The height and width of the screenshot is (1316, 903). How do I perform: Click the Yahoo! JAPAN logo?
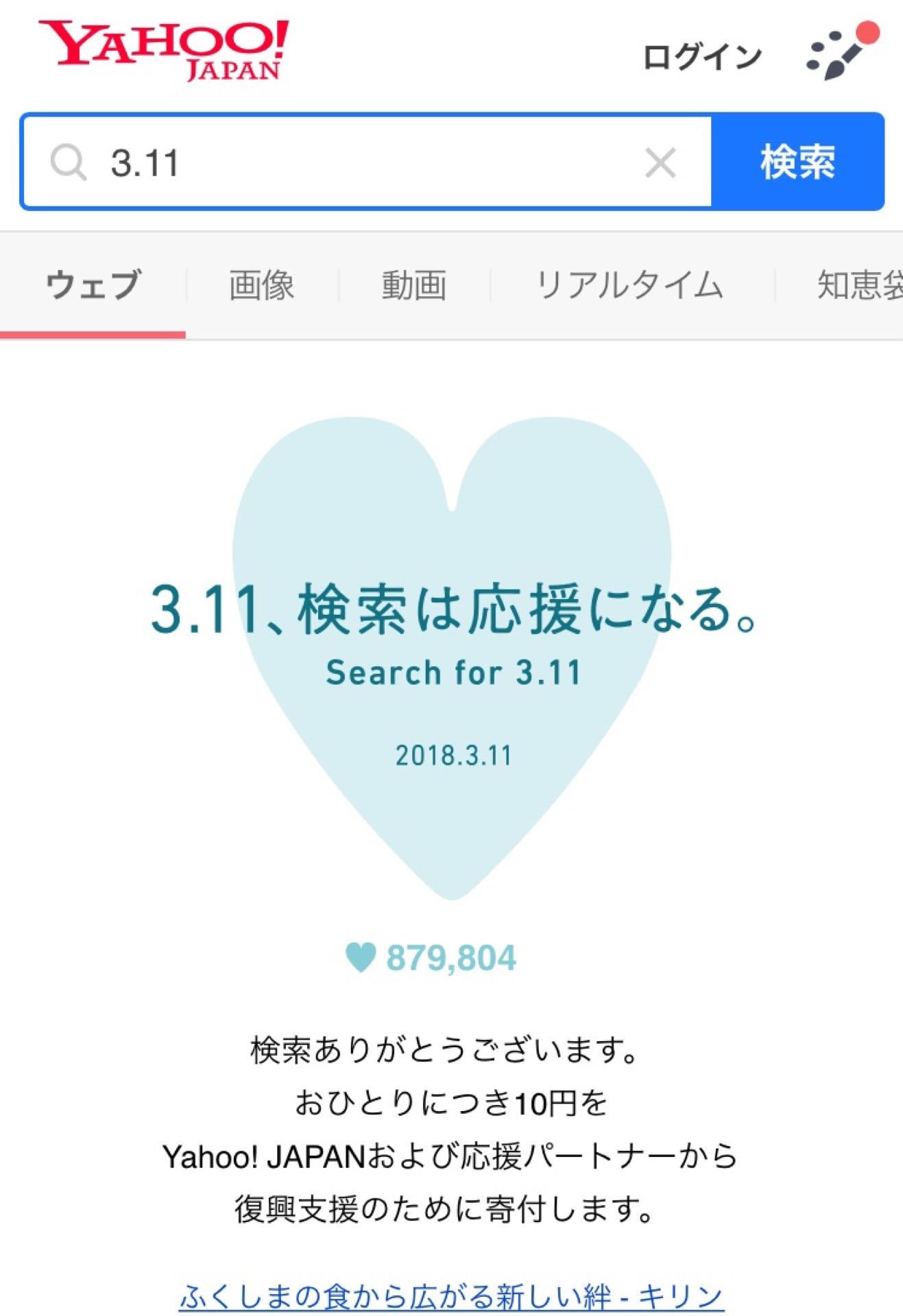pos(161,49)
